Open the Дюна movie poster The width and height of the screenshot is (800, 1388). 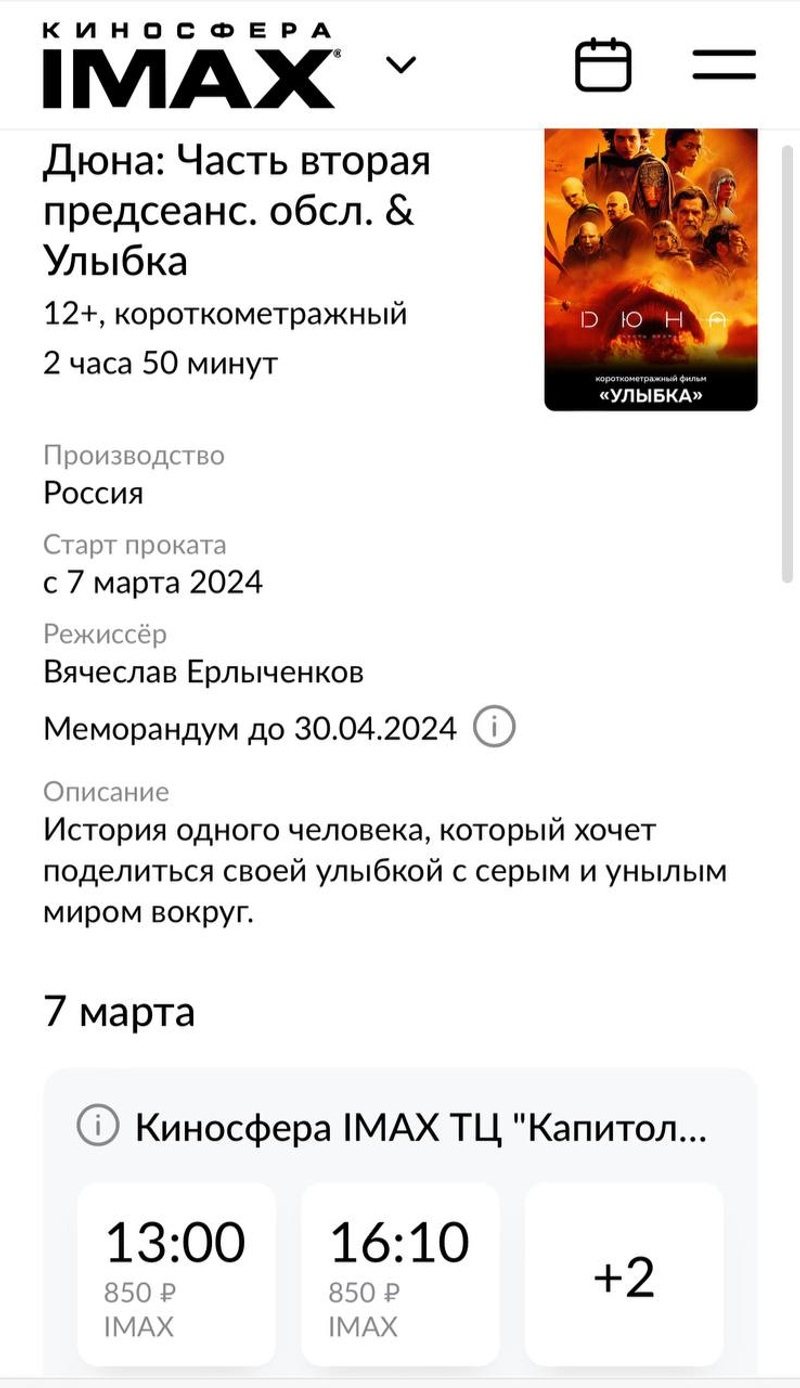[651, 268]
